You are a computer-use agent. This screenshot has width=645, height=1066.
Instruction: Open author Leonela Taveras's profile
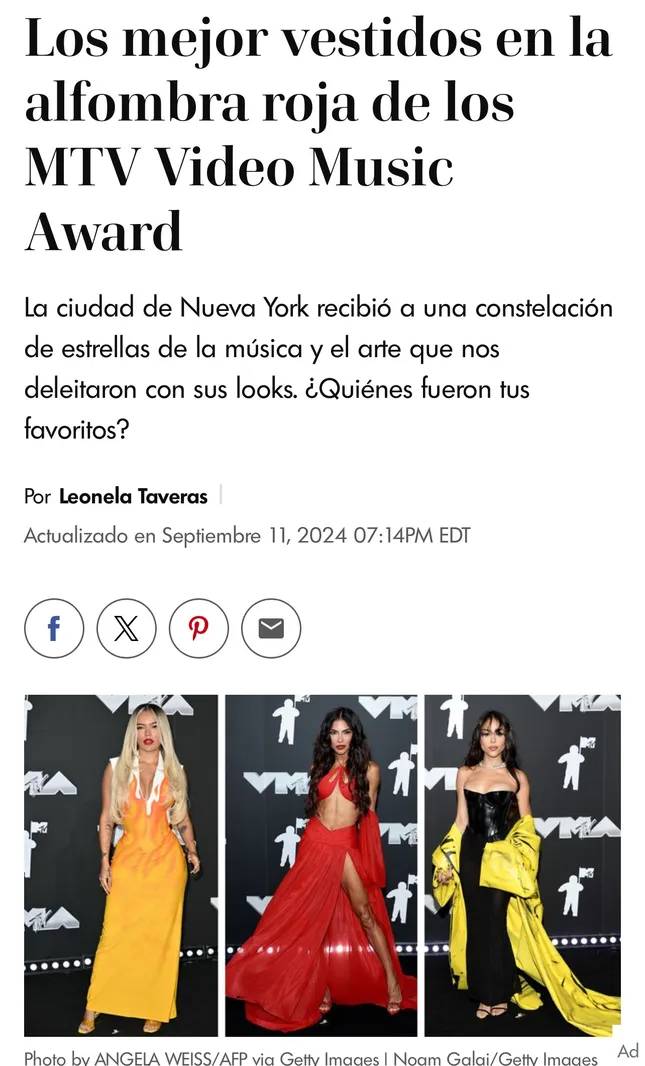click(133, 496)
